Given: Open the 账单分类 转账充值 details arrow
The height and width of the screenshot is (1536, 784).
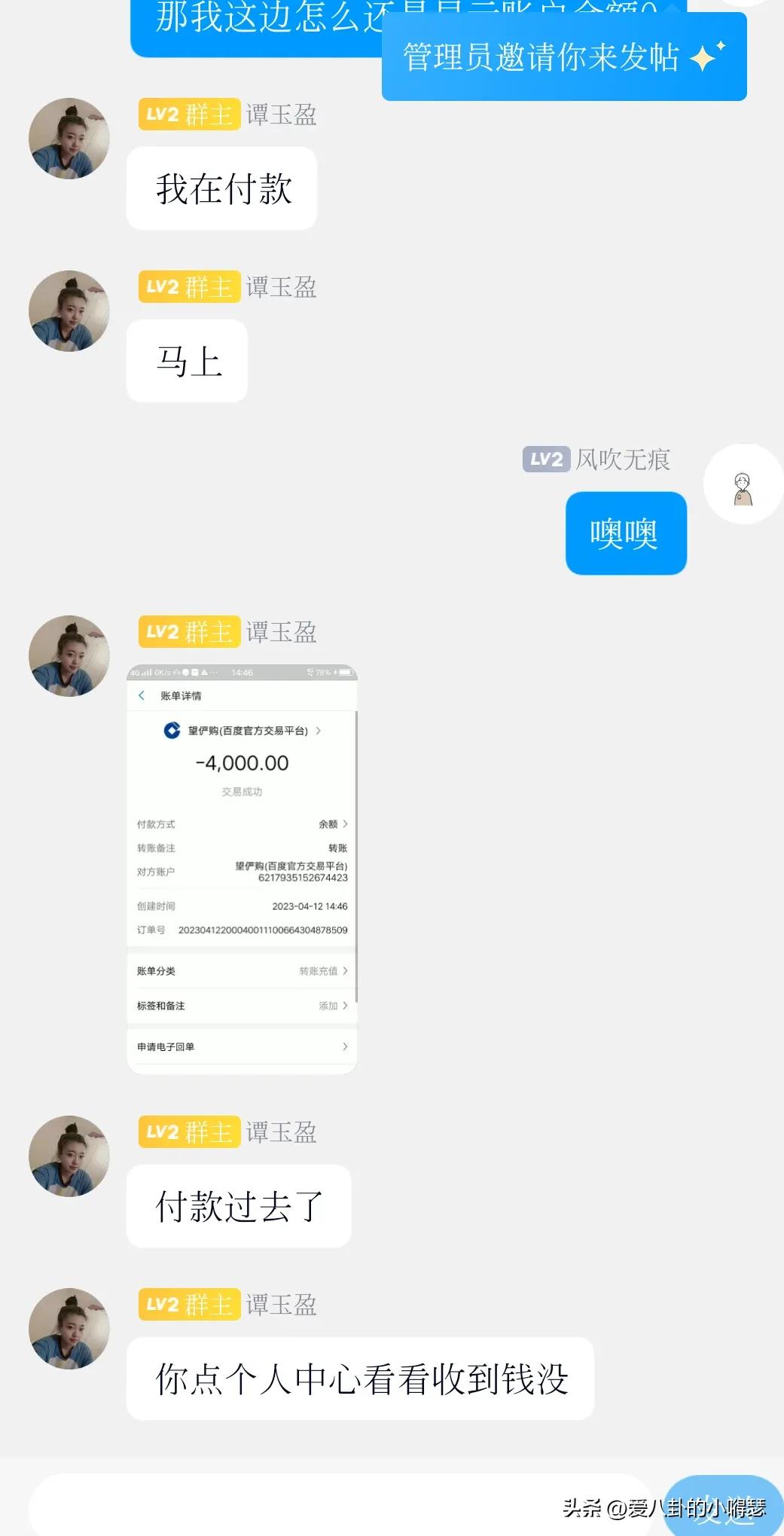Looking at the screenshot, I should (x=346, y=970).
